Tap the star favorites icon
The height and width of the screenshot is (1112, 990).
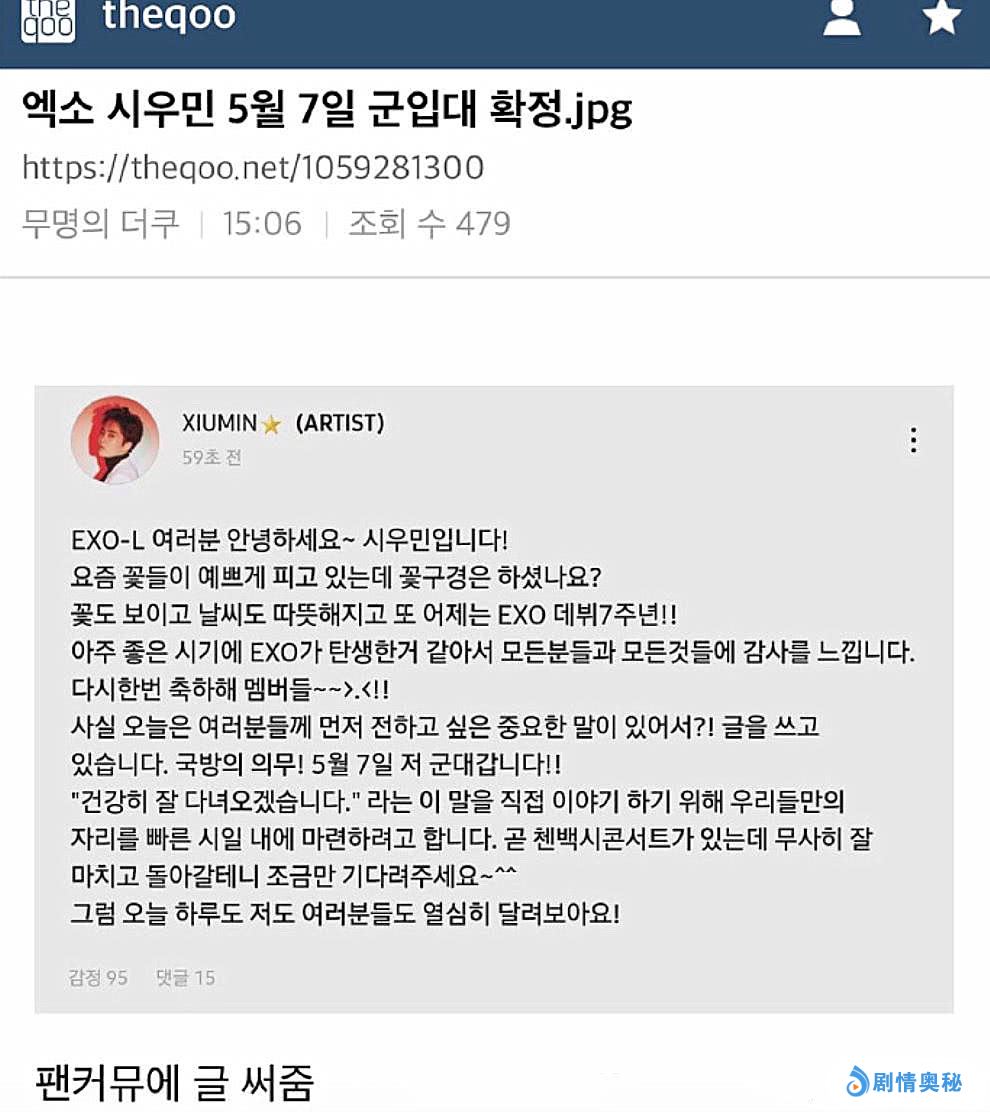click(x=941, y=17)
